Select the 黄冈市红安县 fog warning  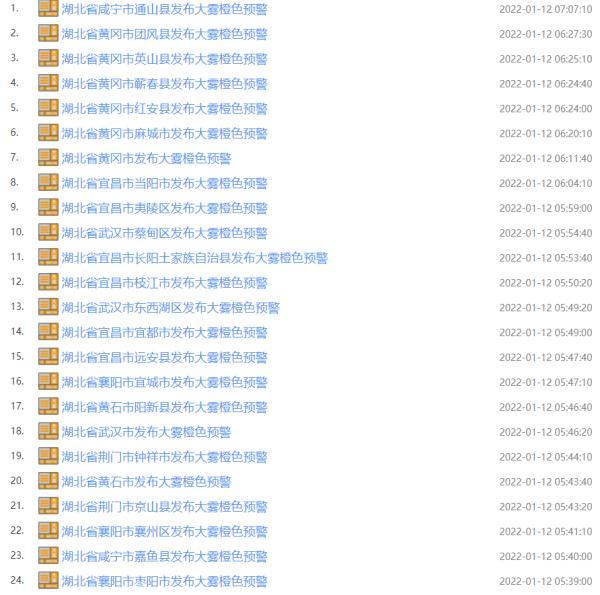(x=164, y=108)
